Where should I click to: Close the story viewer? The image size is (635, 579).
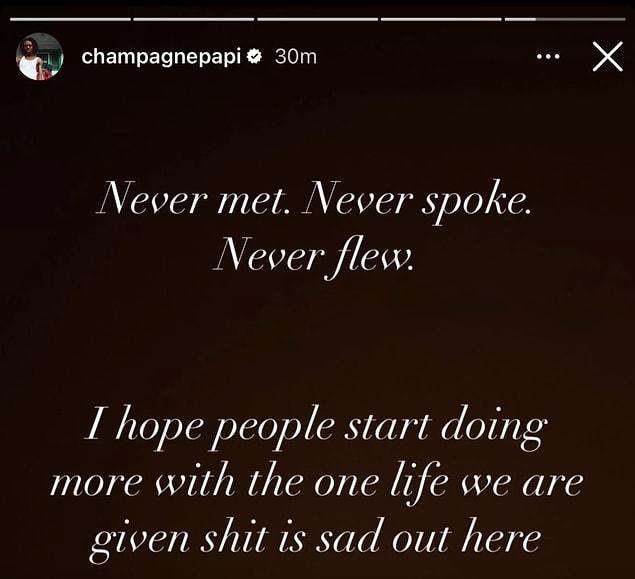607,57
